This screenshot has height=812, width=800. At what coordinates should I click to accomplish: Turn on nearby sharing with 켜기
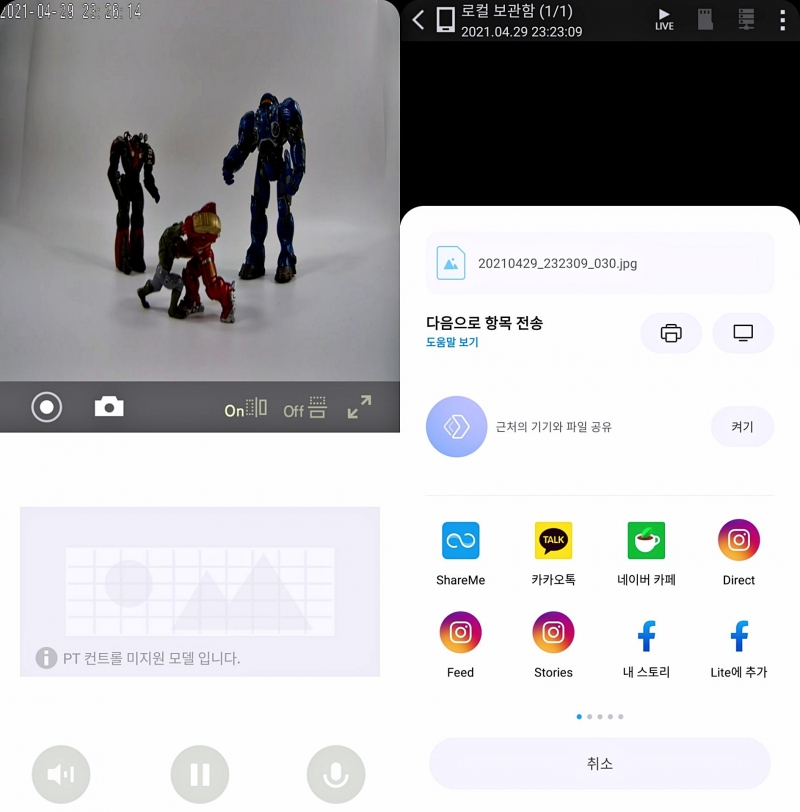[742, 427]
